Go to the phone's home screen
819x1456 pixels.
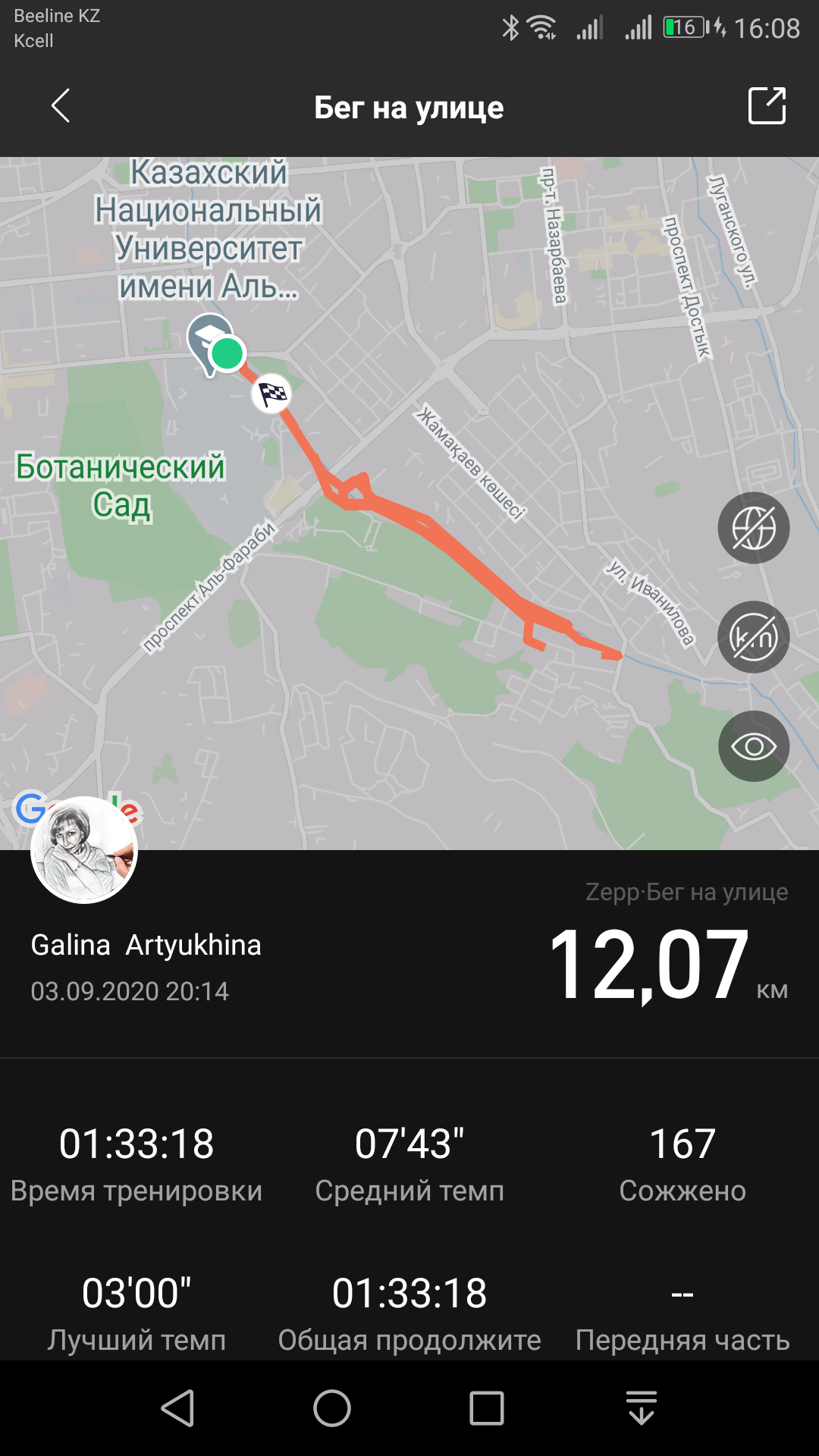click(x=332, y=1409)
